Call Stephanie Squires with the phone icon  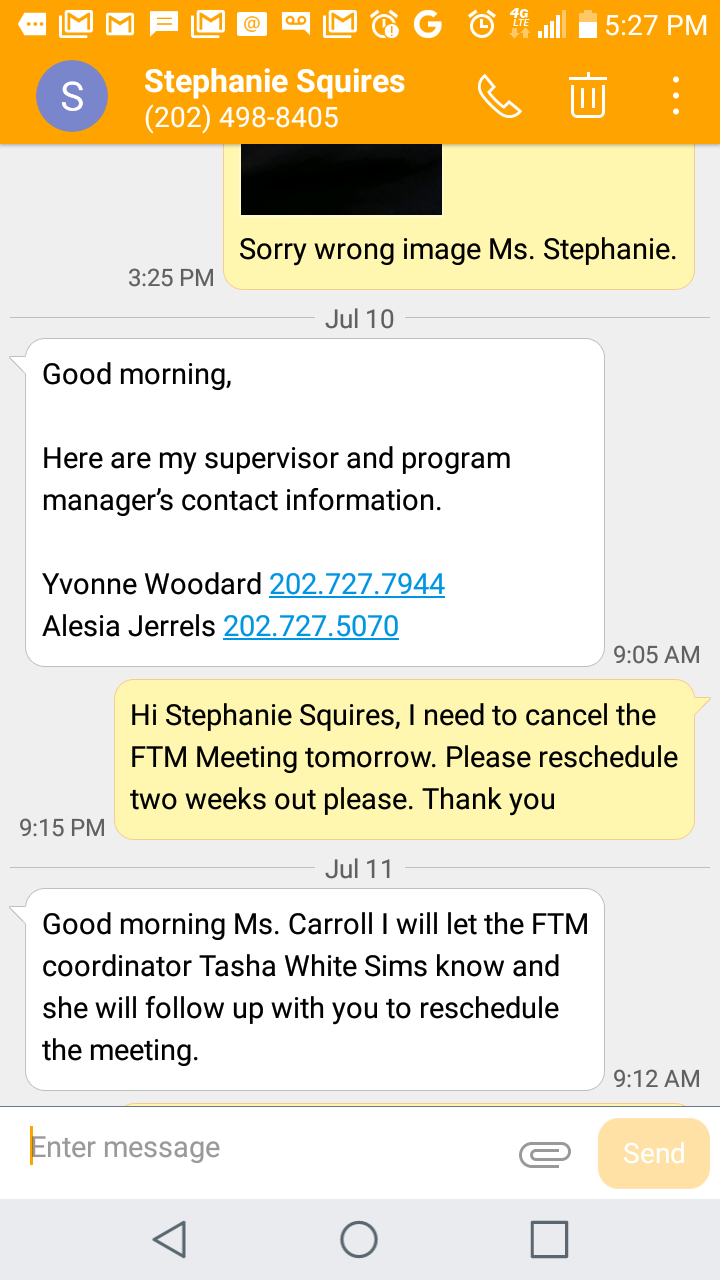click(499, 96)
